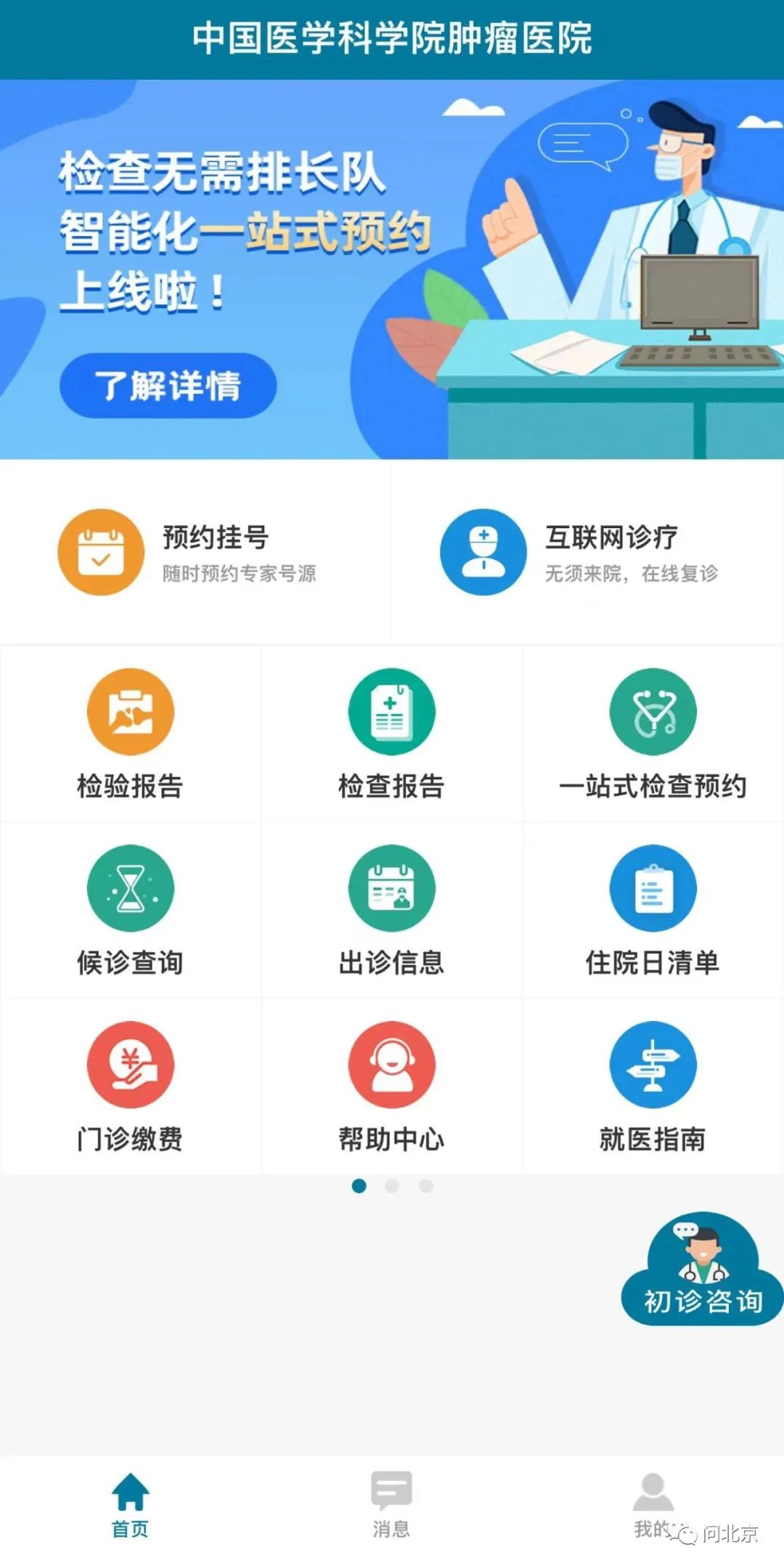Jump to the second page indicator dot

392,1186
